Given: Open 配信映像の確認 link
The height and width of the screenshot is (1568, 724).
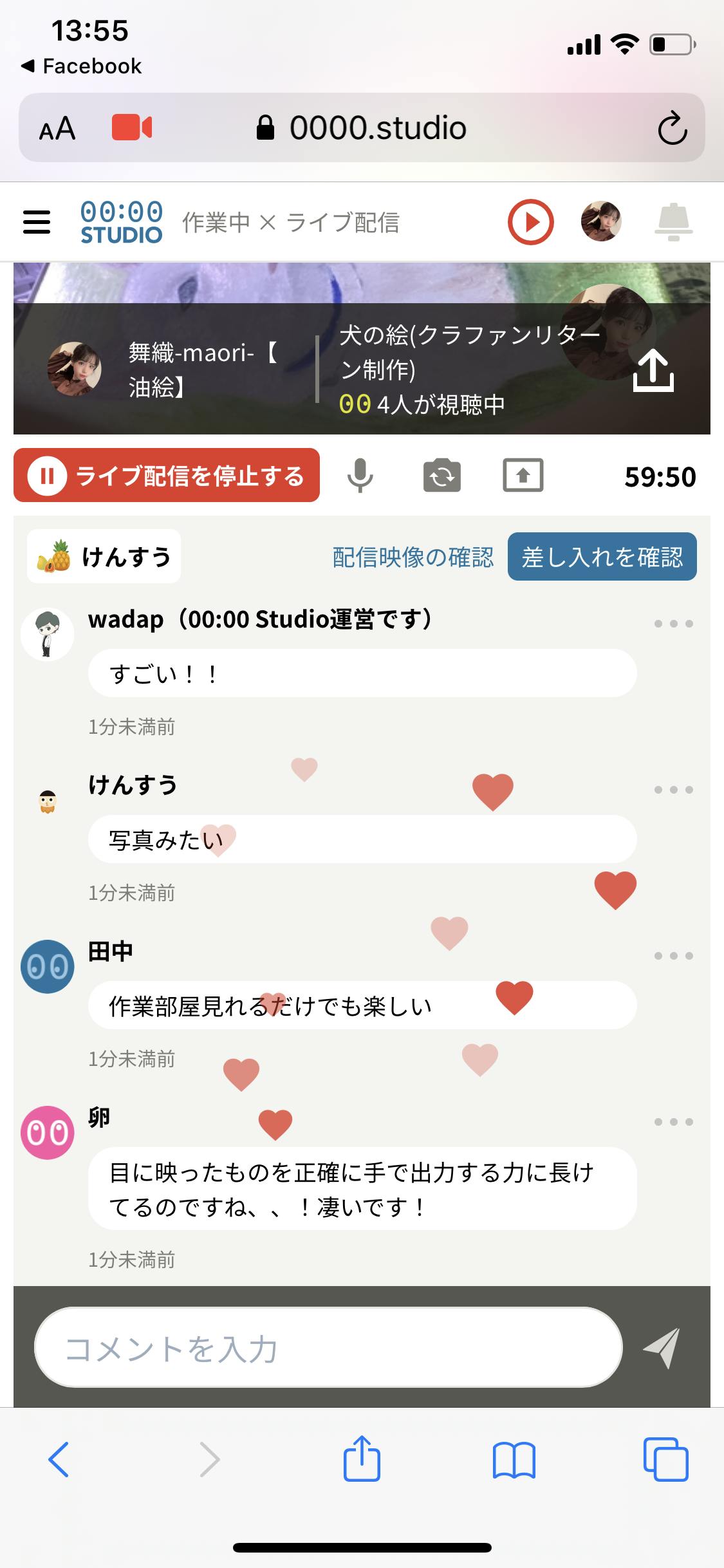Looking at the screenshot, I should pyautogui.click(x=413, y=557).
